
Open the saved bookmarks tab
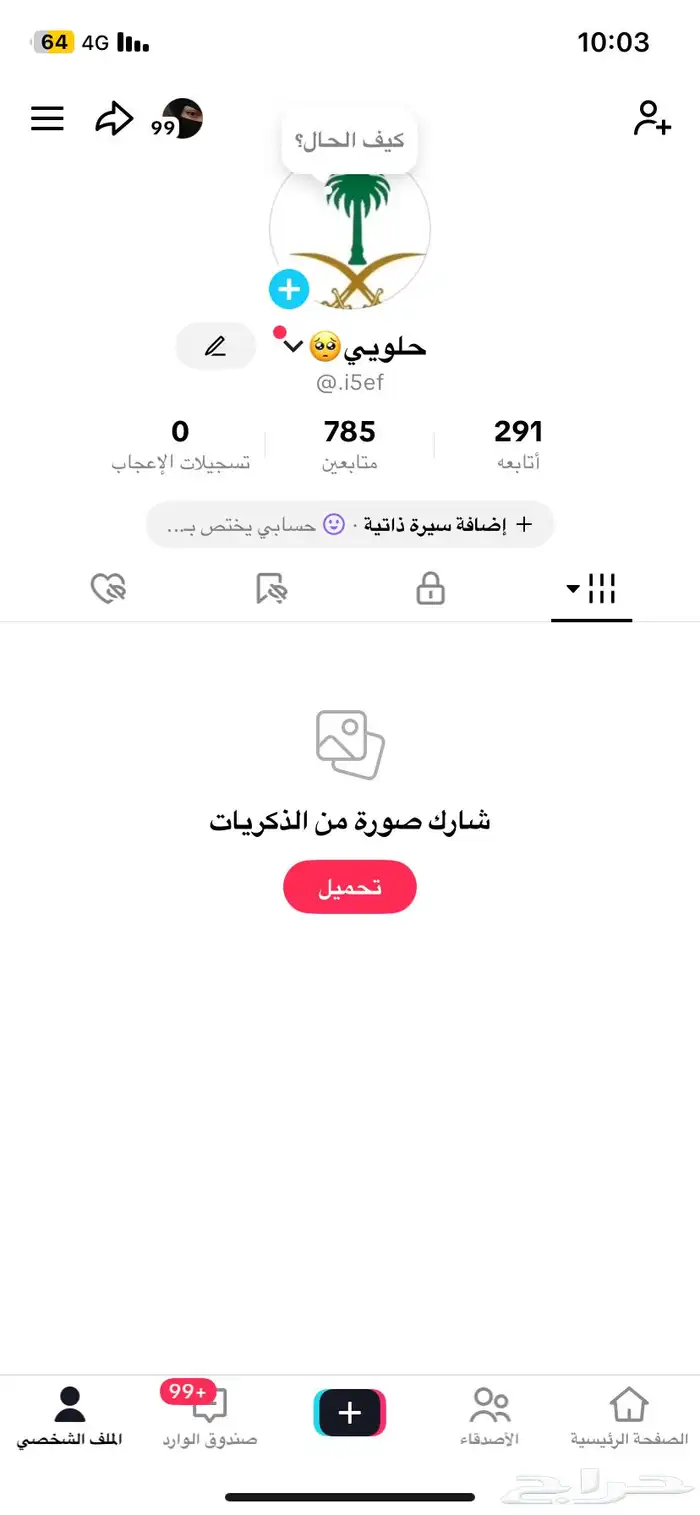(271, 590)
